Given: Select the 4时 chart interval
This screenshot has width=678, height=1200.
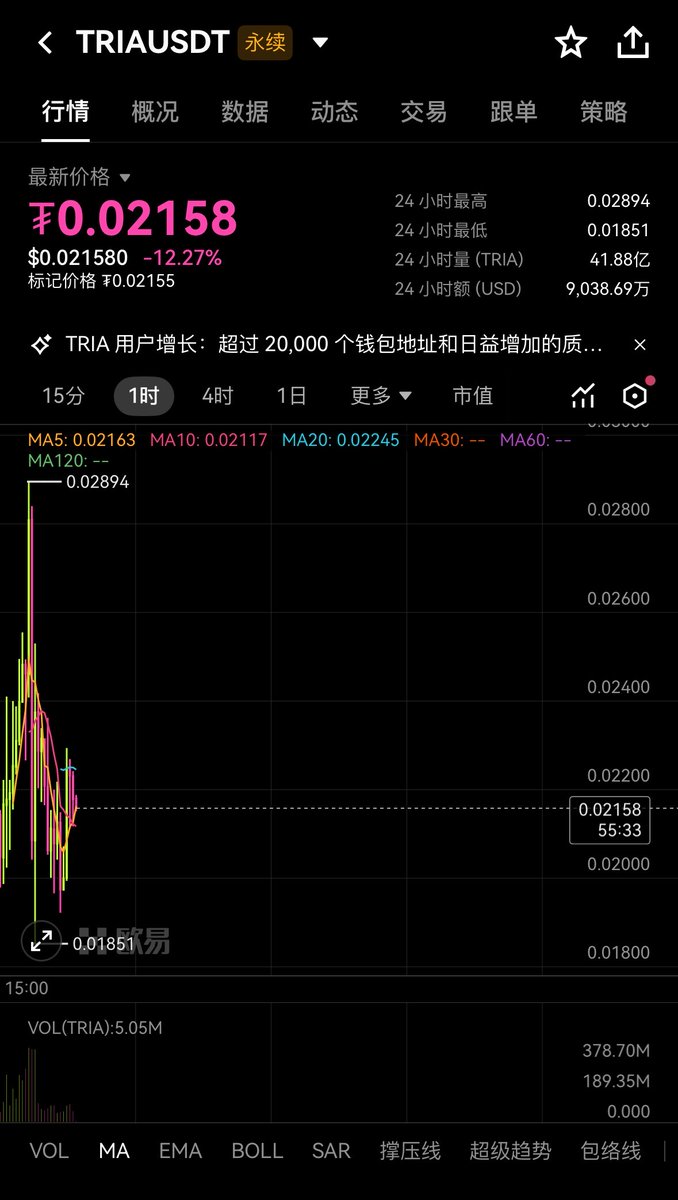Looking at the screenshot, I should [217, 396].
